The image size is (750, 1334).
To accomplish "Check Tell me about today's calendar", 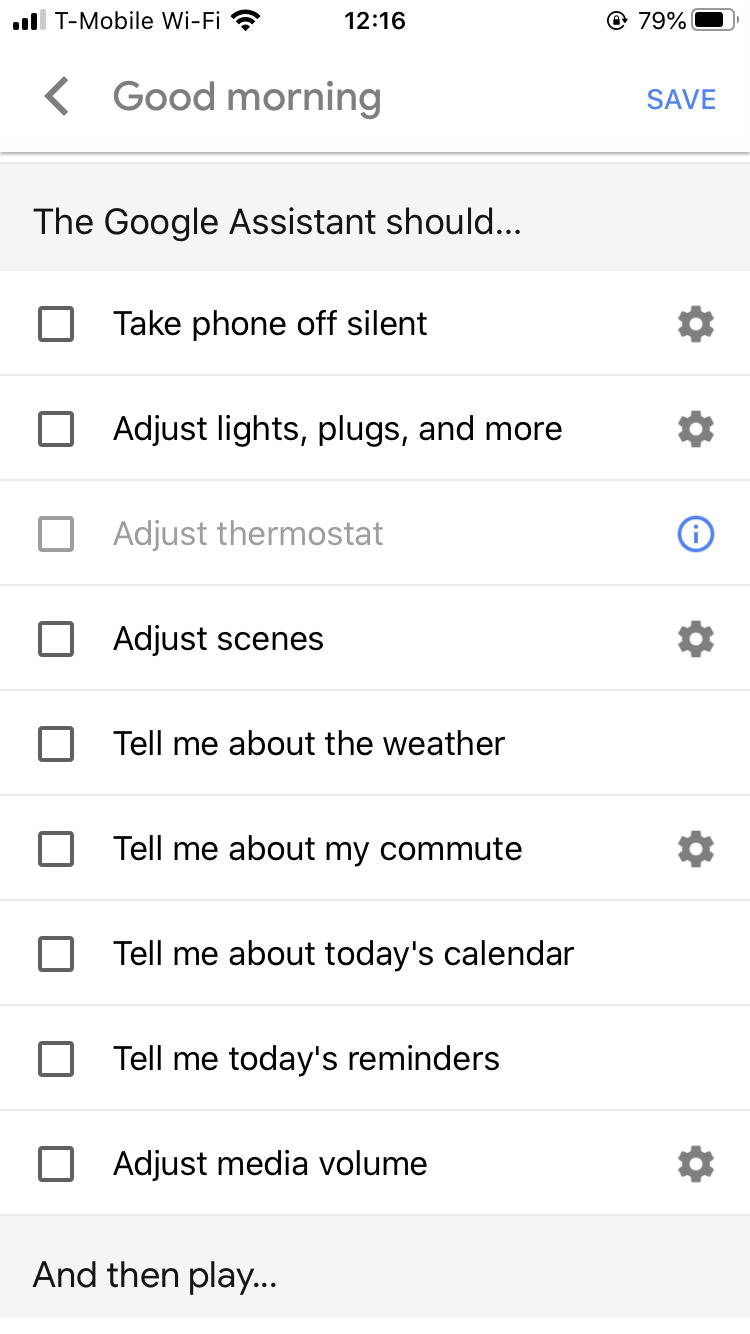I will (x=56, y=954).
